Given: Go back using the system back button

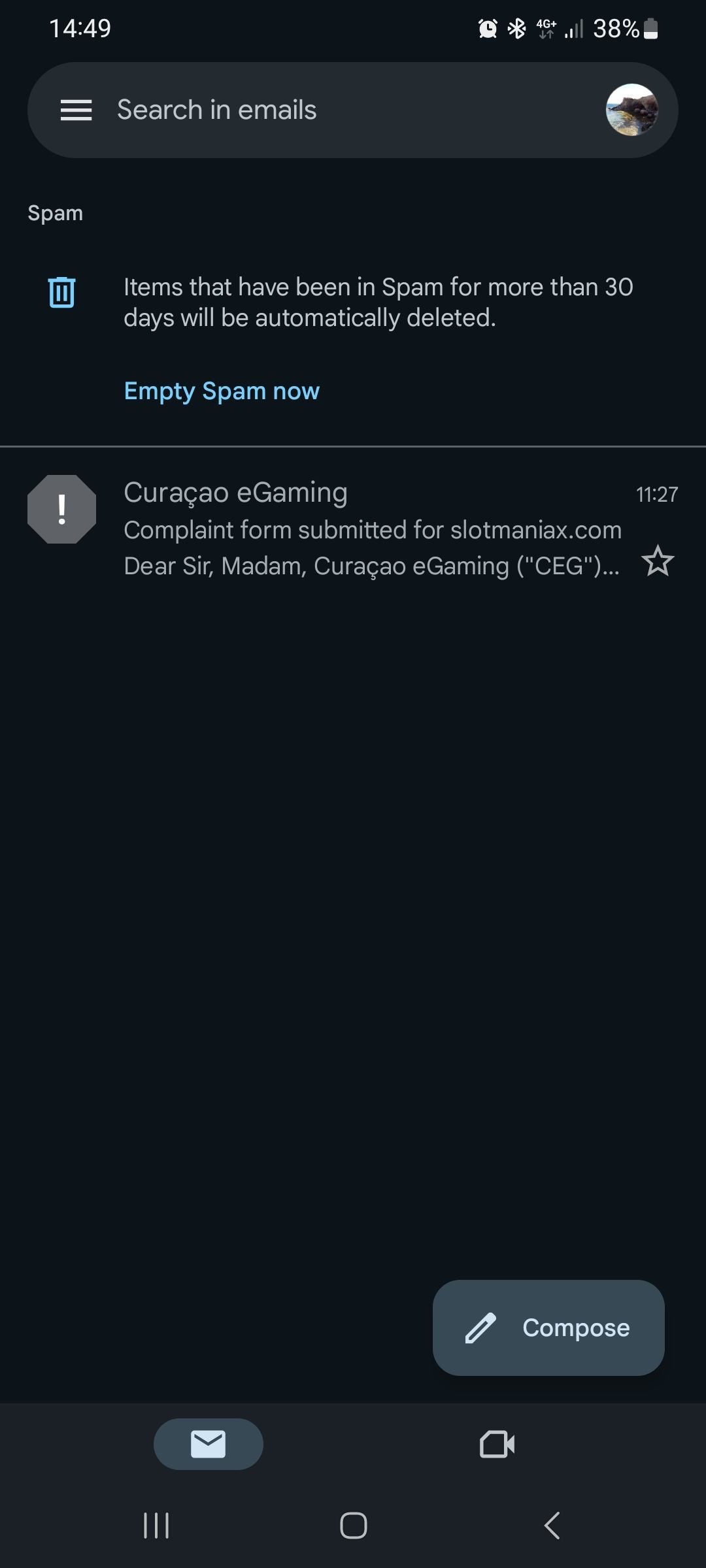Looking at the screenshot, I should click(x=552, y=1526).
